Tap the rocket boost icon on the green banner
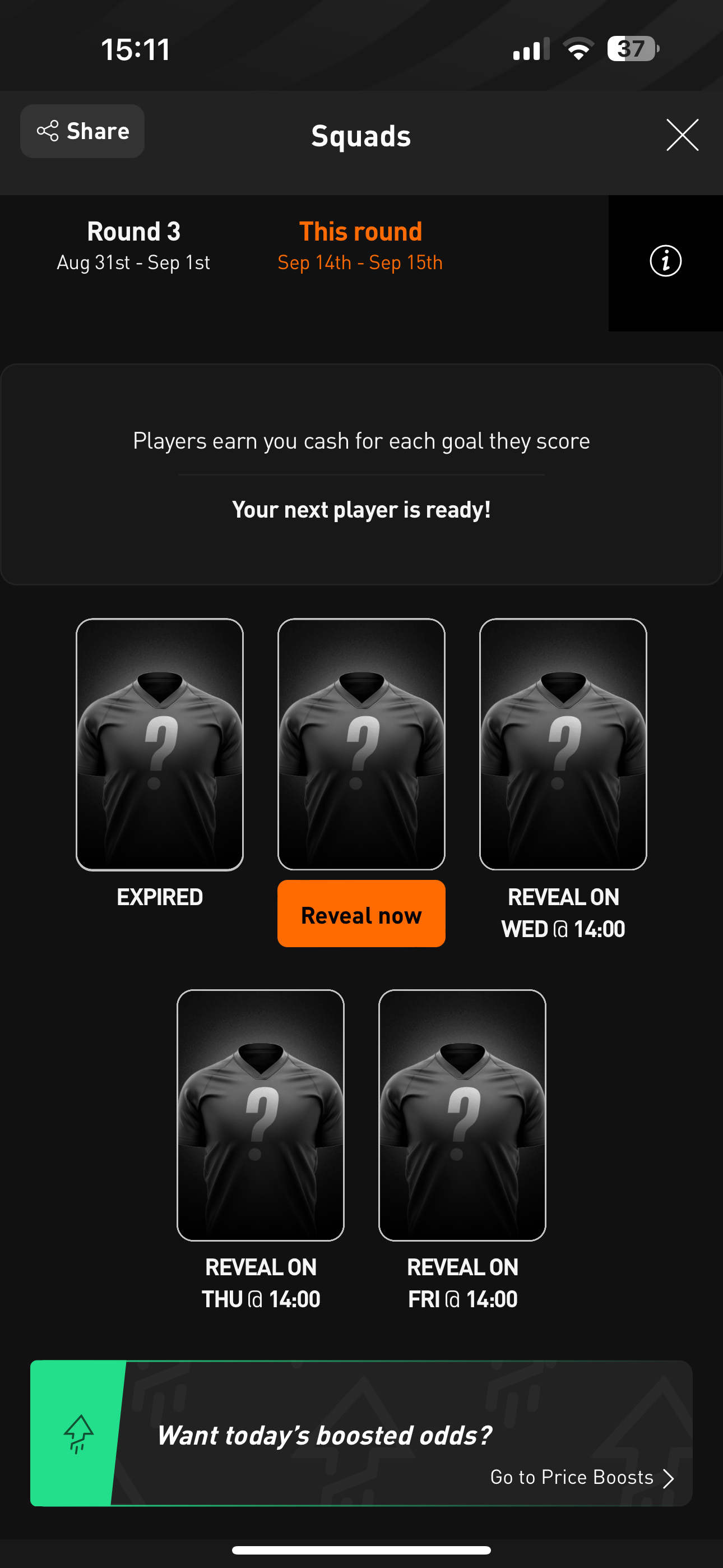 [78, 1435]
